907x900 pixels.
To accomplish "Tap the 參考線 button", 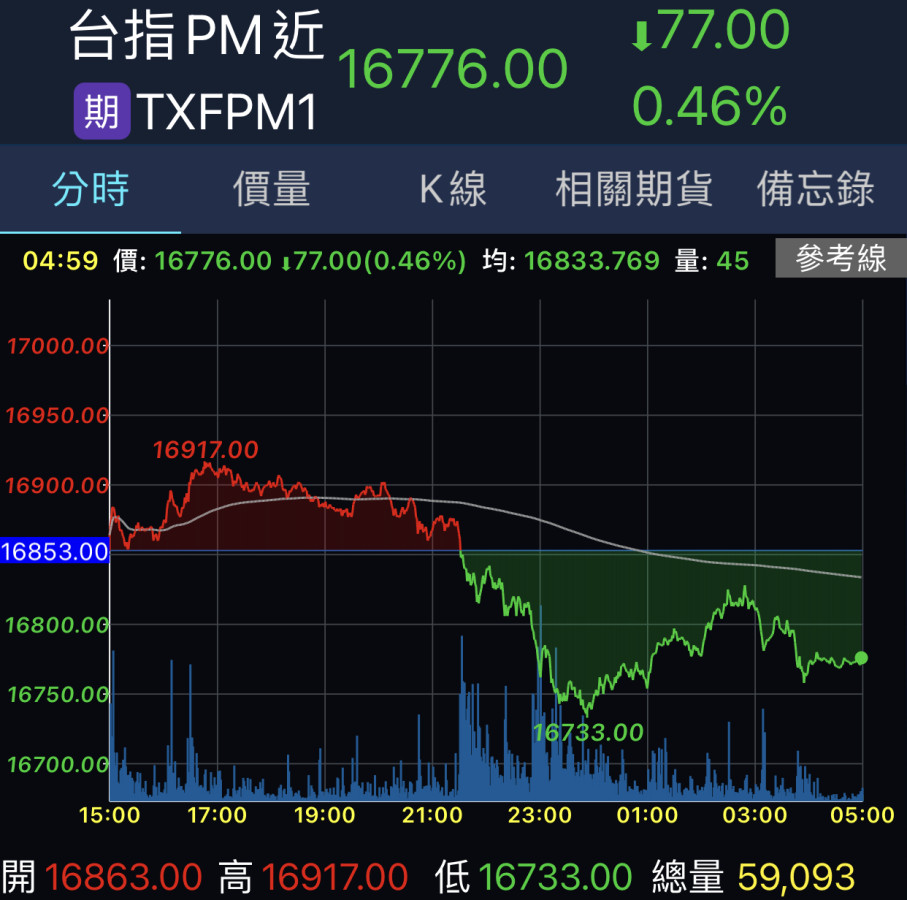I will tap(841, 260).
